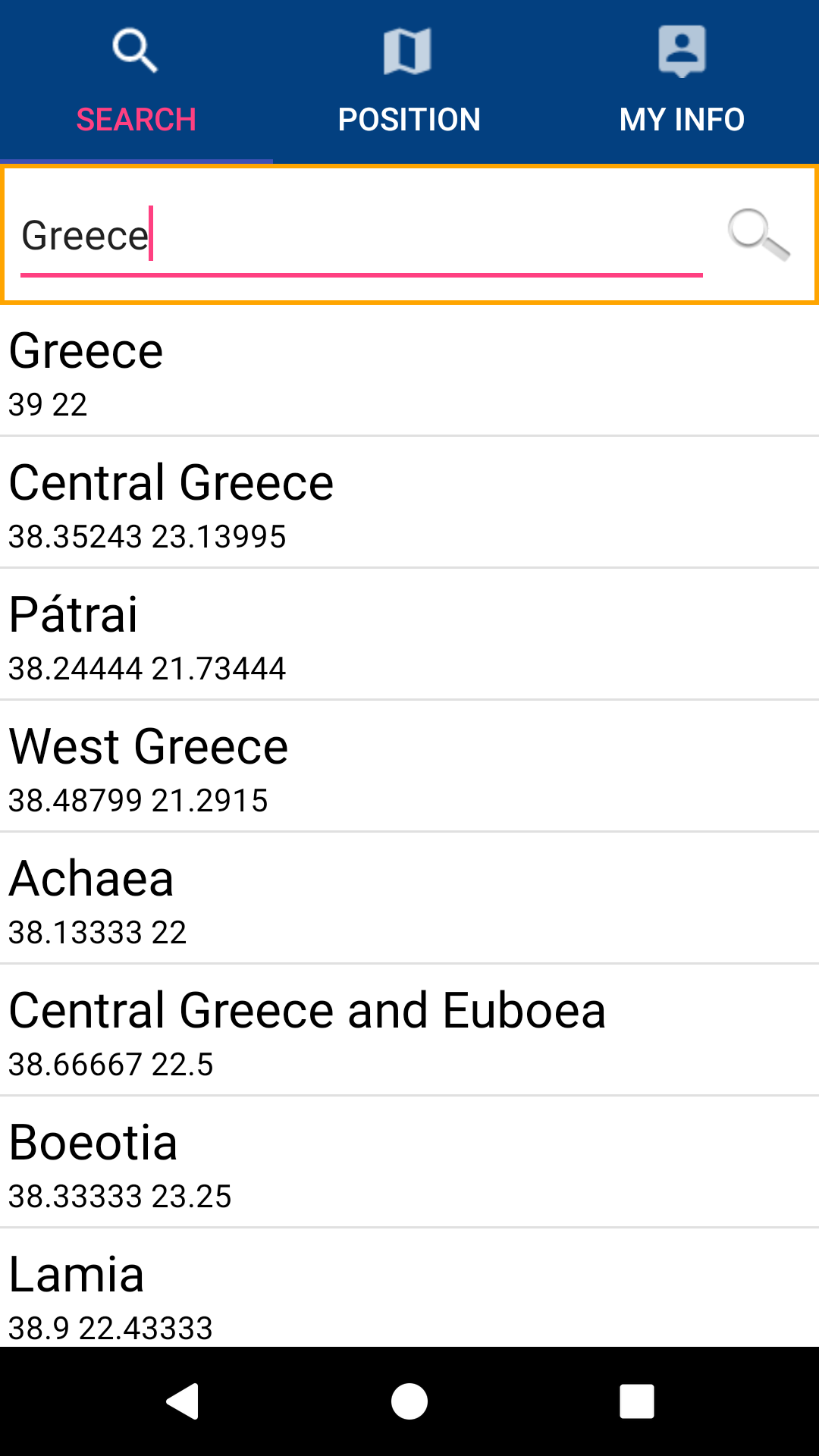Open the map icon above POSITION tab
The width and height of the screenshot is (819, 1456).
409,51
